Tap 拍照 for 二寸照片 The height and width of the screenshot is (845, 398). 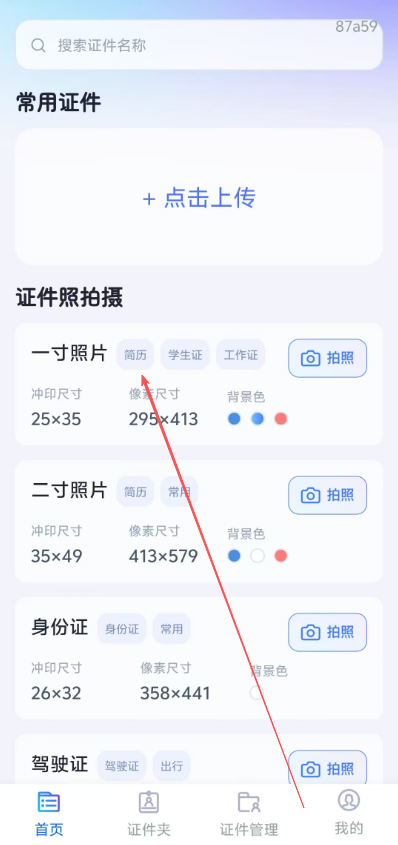[x=327, y=495]
